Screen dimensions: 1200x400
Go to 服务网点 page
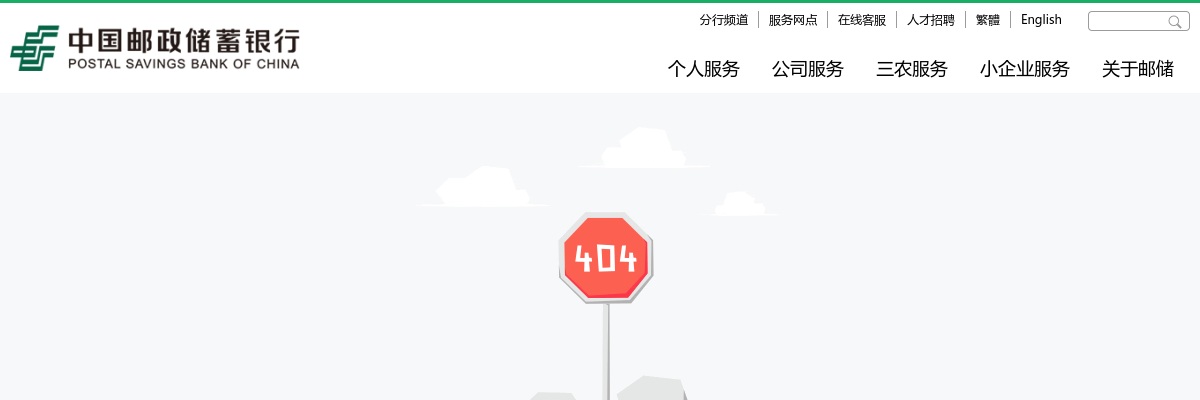pos(793,20)
